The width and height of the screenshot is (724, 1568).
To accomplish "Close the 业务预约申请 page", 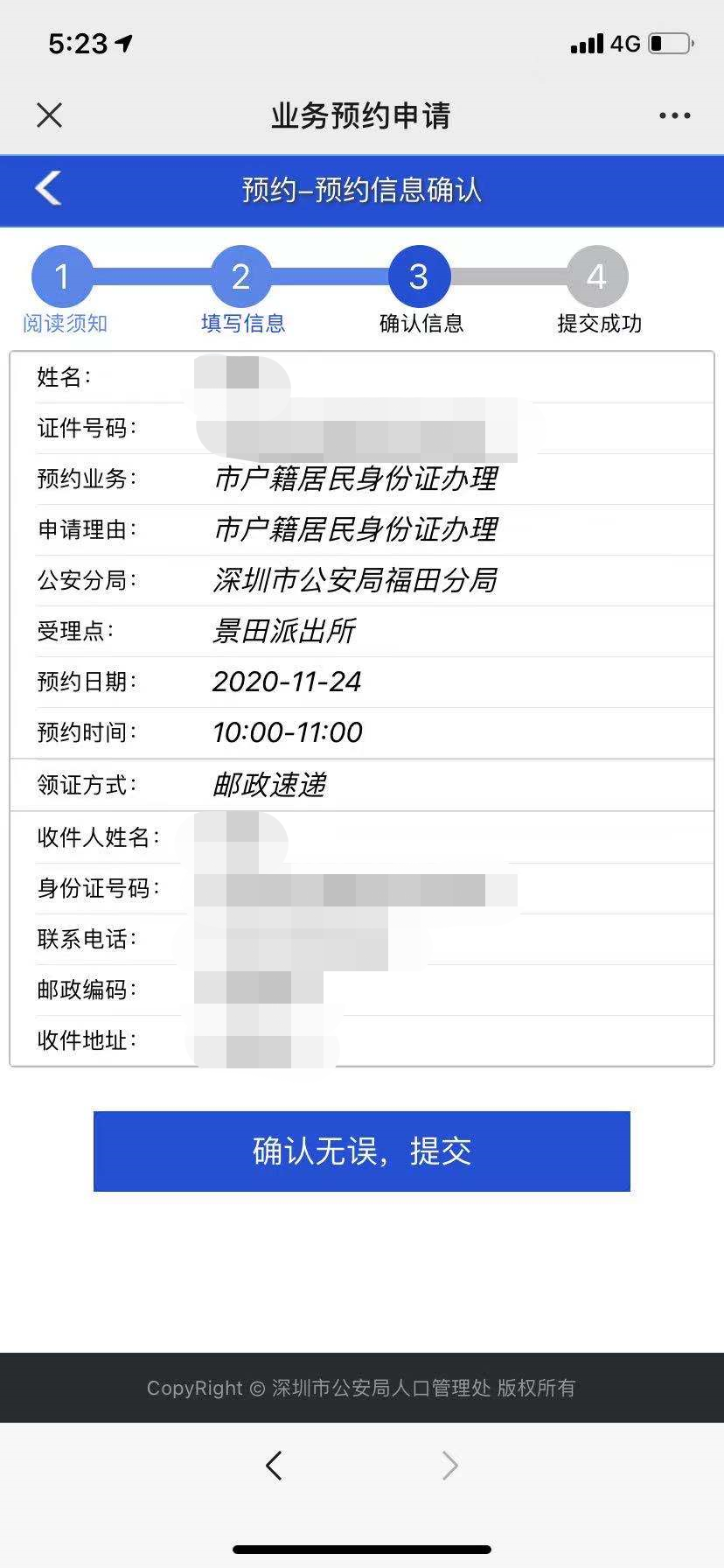I will click(49, 115).
